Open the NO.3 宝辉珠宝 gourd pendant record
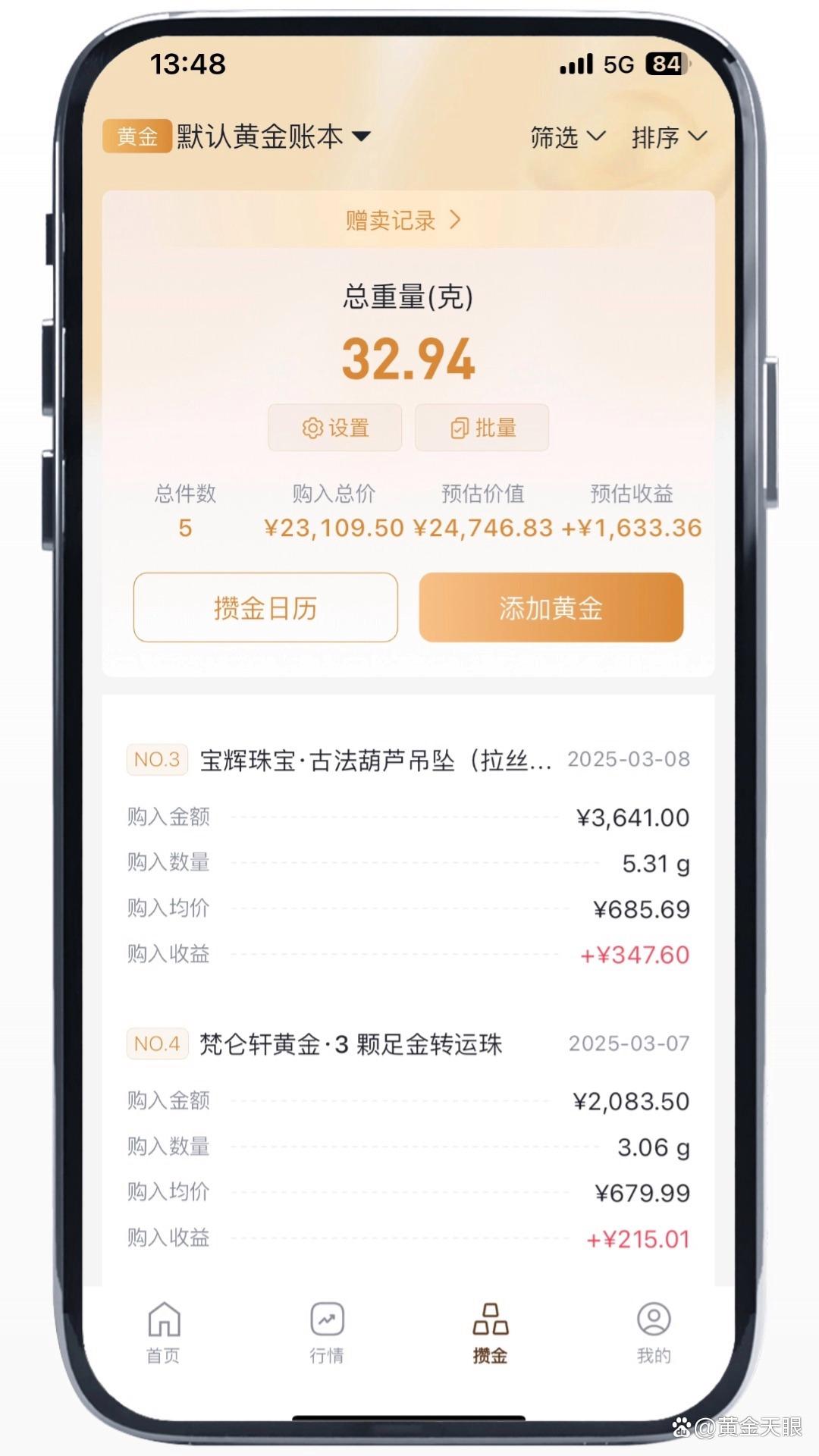The height and width of the screenshot is (1456, 819). [x=375, y=760]
